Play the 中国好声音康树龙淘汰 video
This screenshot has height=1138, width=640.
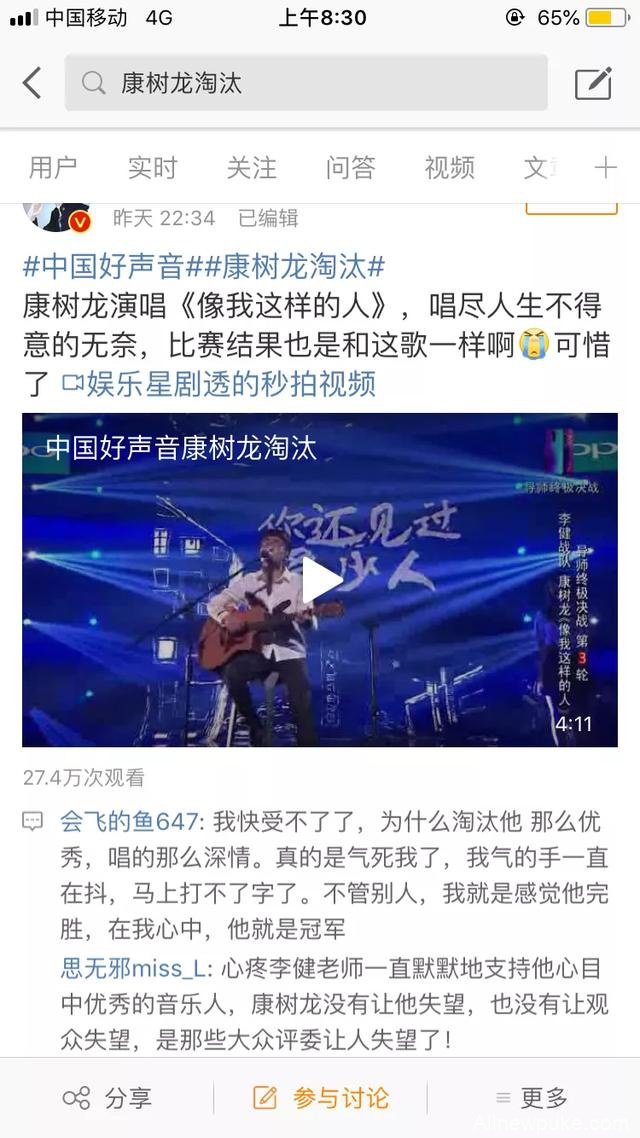coord(320,580)
